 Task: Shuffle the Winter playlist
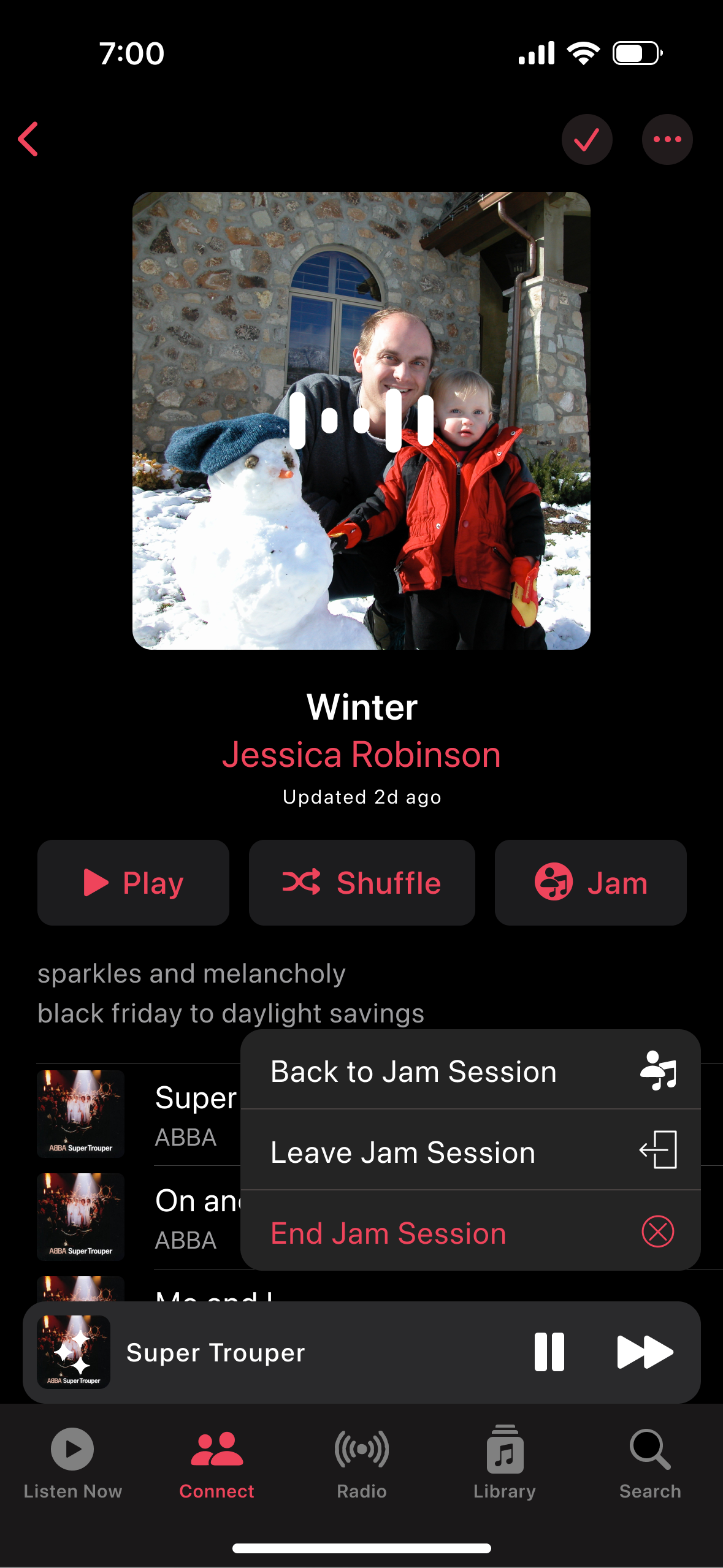362,883
